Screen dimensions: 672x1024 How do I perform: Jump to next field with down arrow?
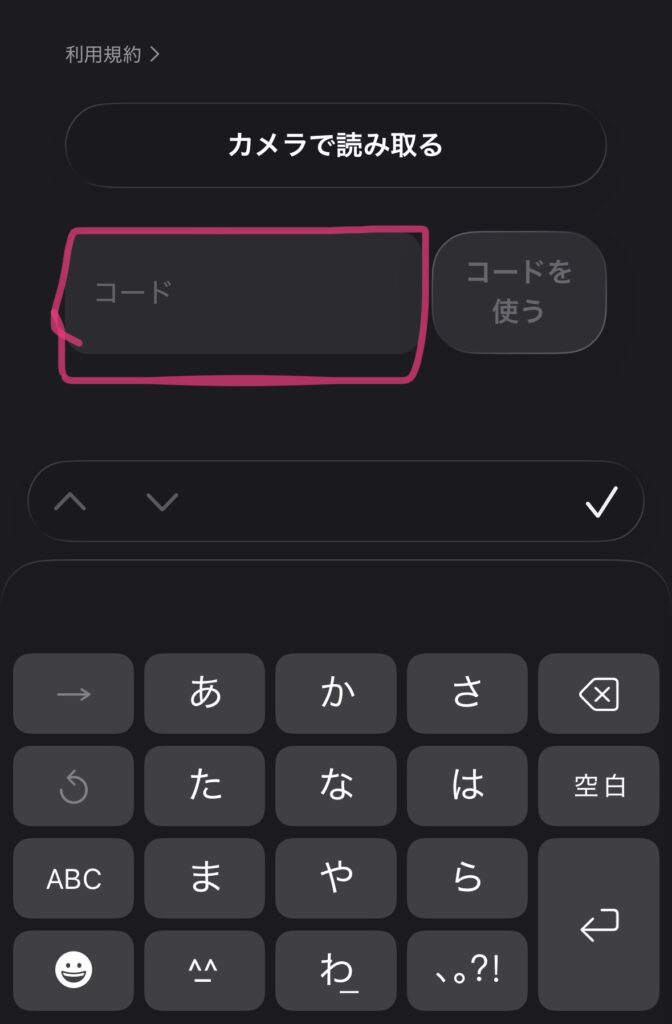coord(161,502)
